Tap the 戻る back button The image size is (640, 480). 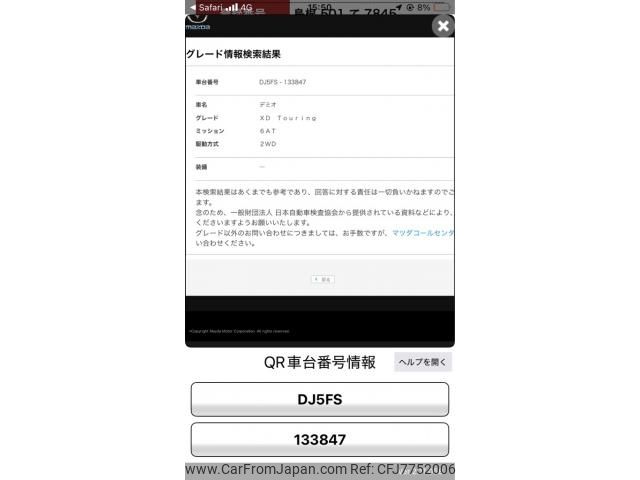(322, 280)
